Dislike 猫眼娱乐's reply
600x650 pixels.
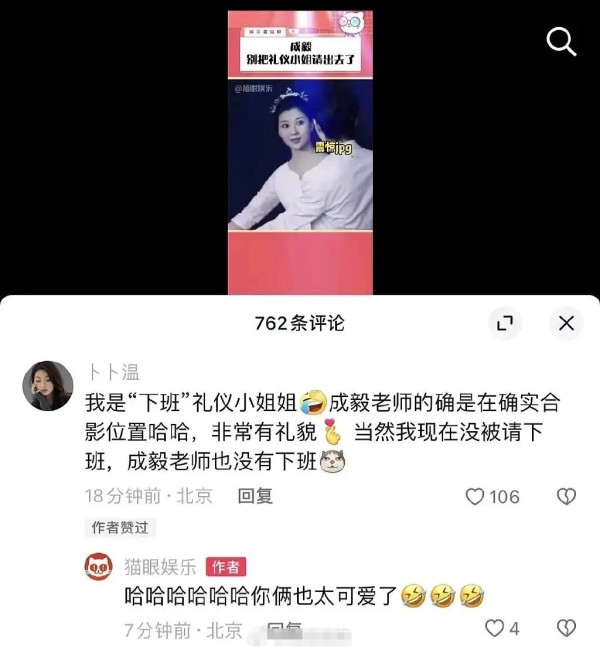point(566,629)
